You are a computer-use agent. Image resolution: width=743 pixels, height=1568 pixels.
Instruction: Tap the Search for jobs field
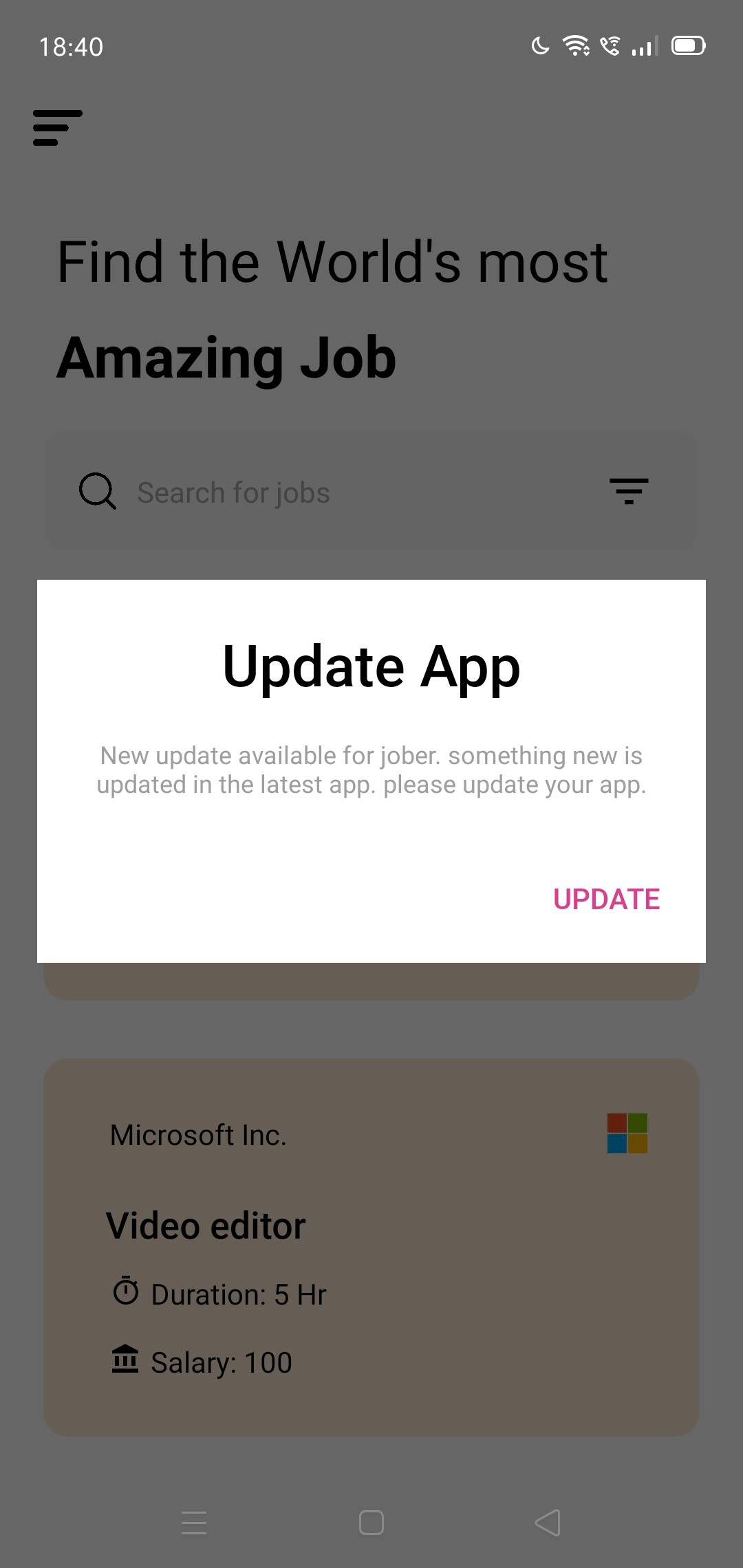pyautogui.click(x=344, y=492)
